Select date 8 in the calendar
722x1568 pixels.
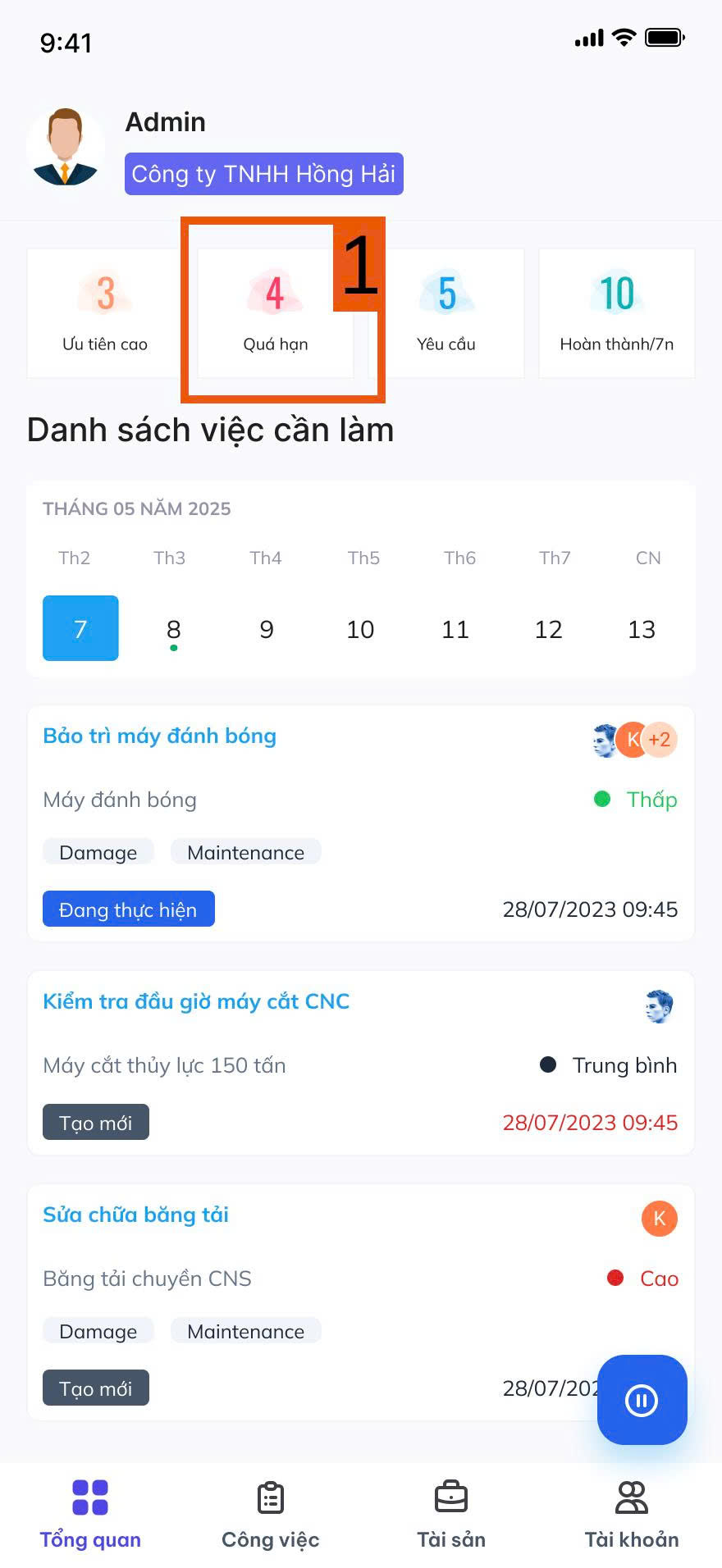(173, 629)
